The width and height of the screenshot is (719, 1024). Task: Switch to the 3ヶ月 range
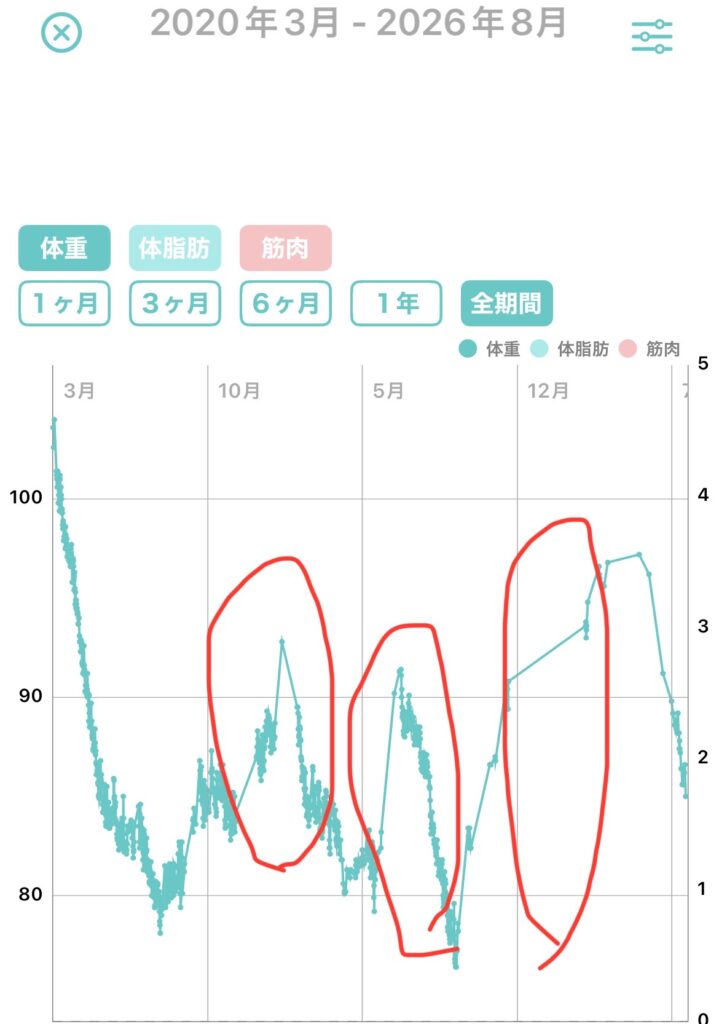(175, 303)
